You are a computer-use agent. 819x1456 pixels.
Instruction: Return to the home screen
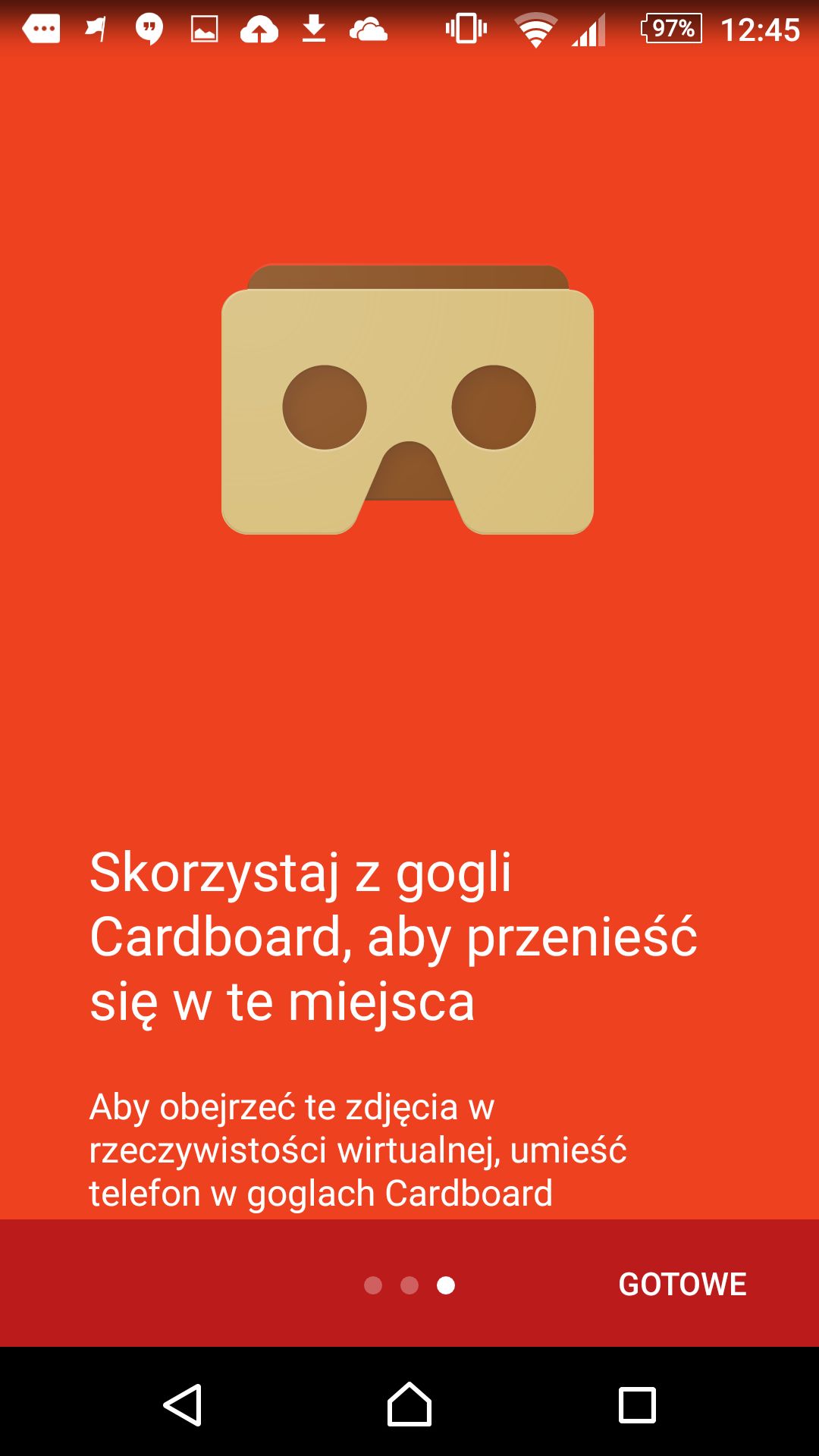coord(409,1404)
